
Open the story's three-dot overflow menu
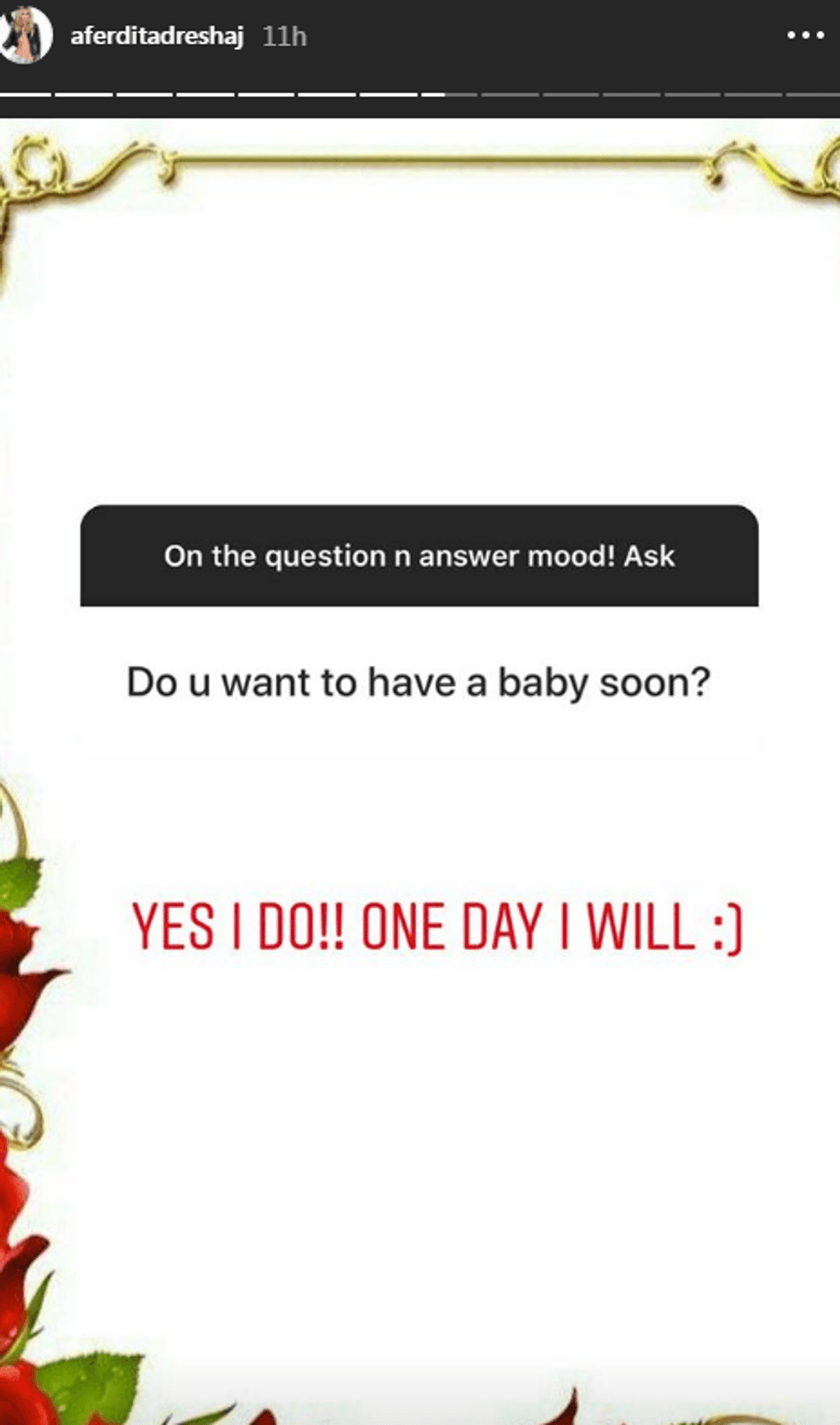[x=805, y=36]
